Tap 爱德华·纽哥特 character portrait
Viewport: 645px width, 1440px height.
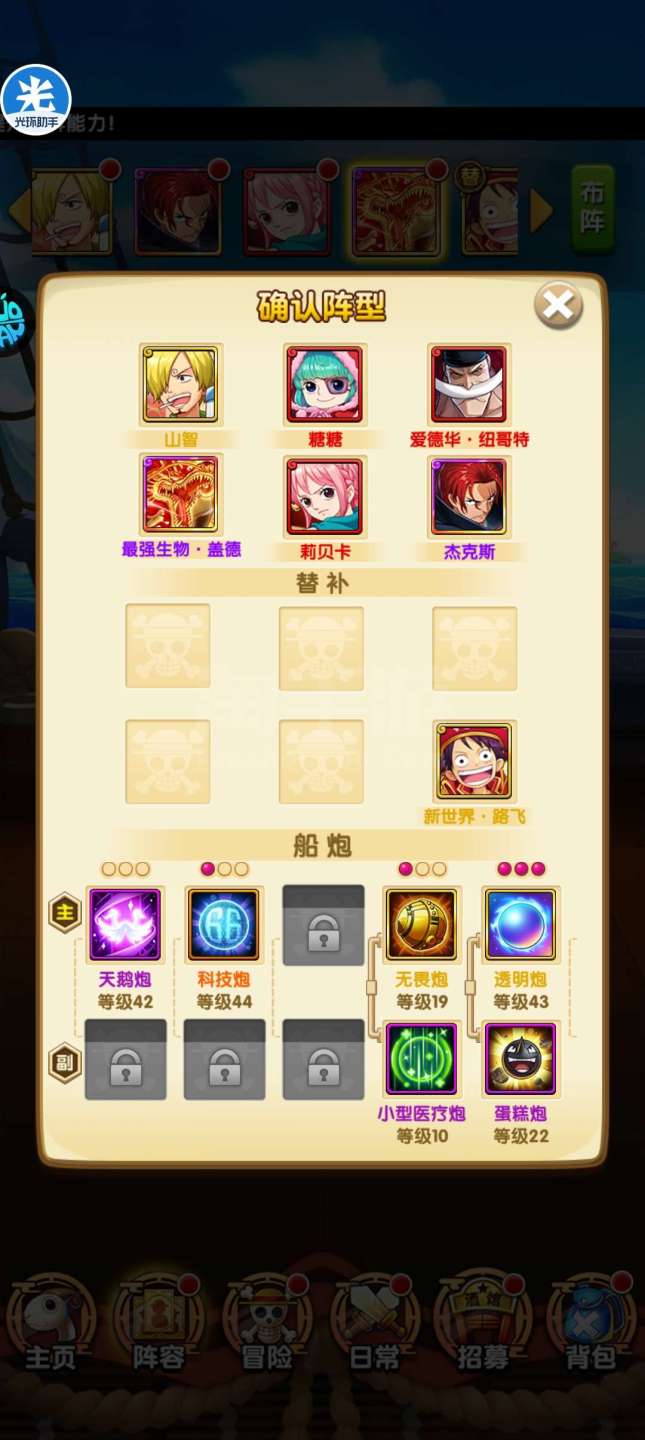[469, 385]
